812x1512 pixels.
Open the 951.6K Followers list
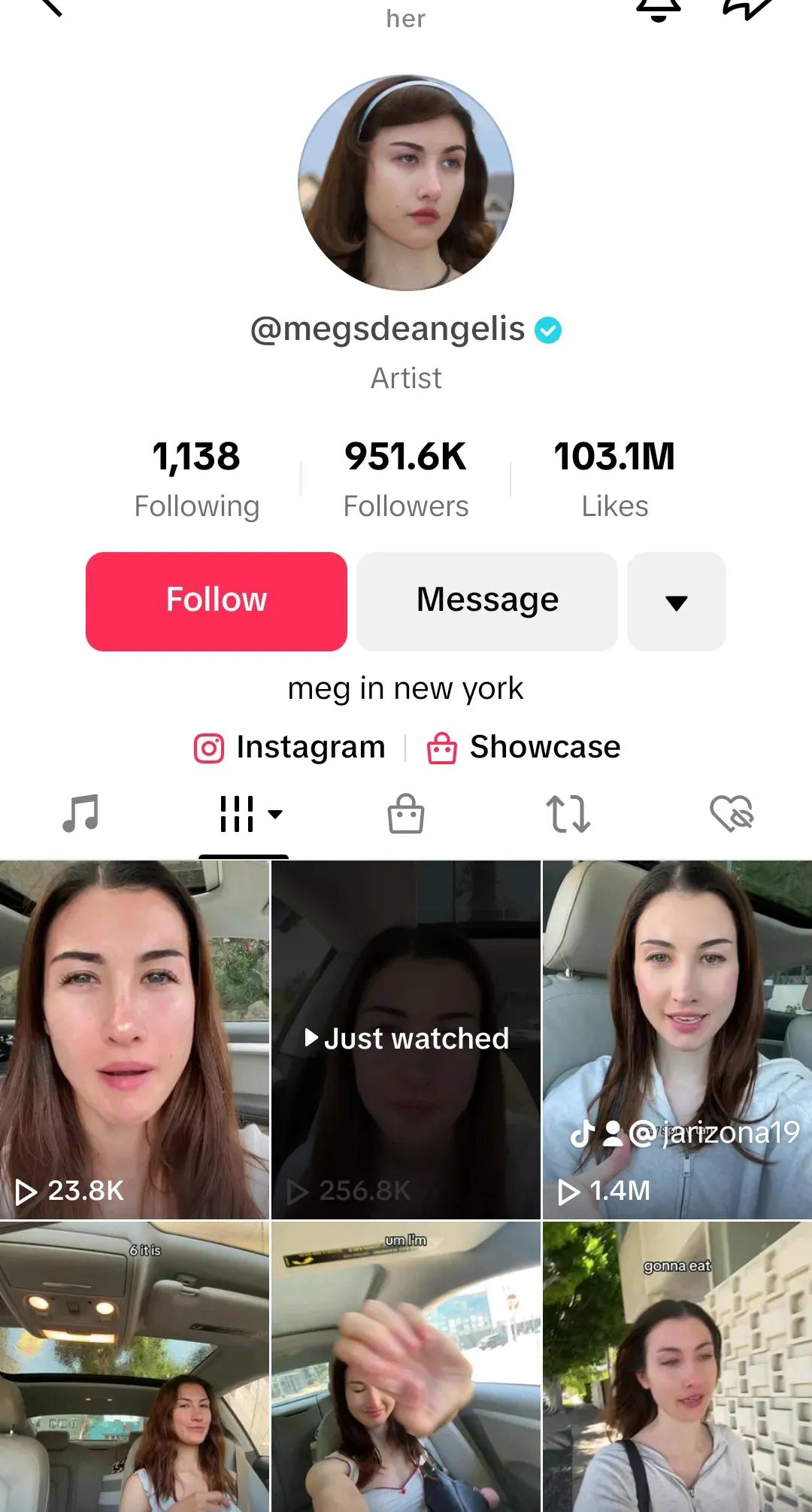(x=405, y=478)
